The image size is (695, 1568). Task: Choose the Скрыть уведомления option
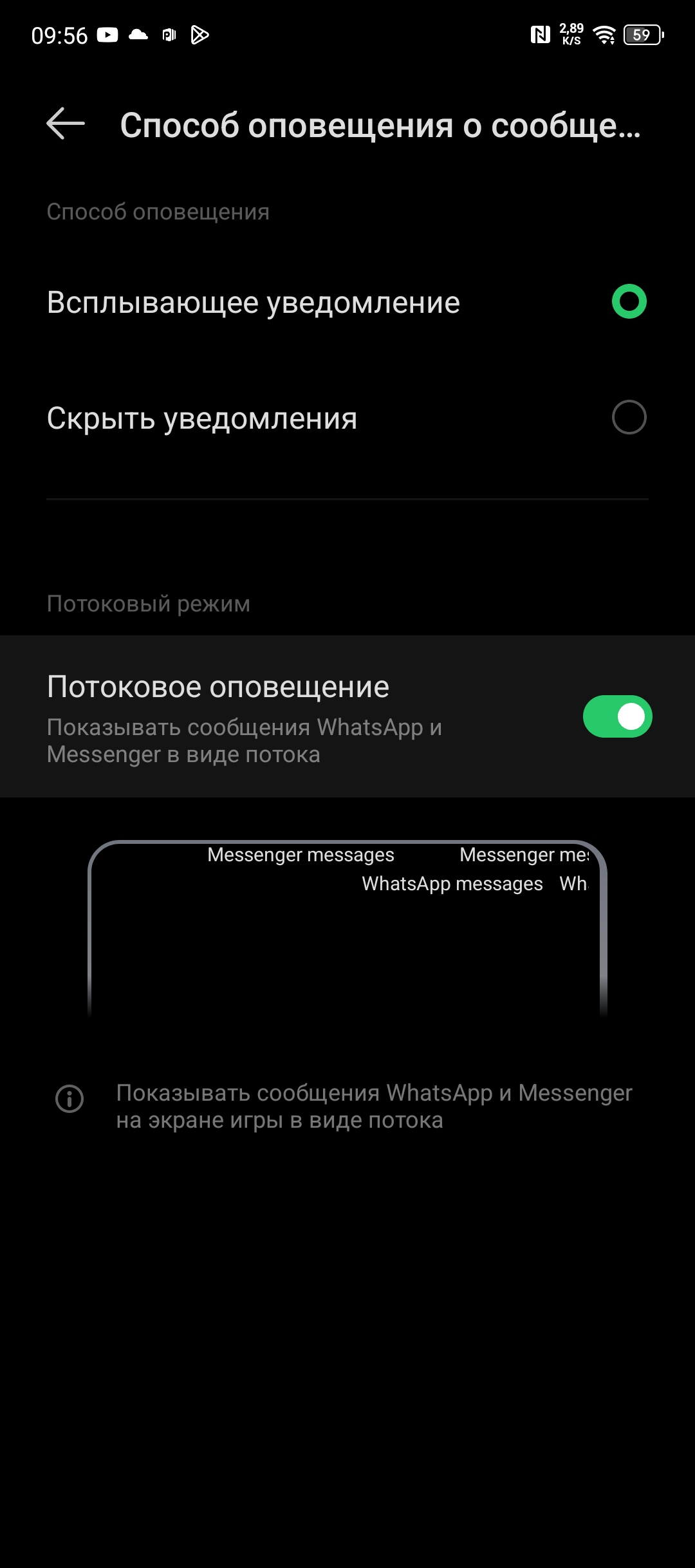[629, 418]
